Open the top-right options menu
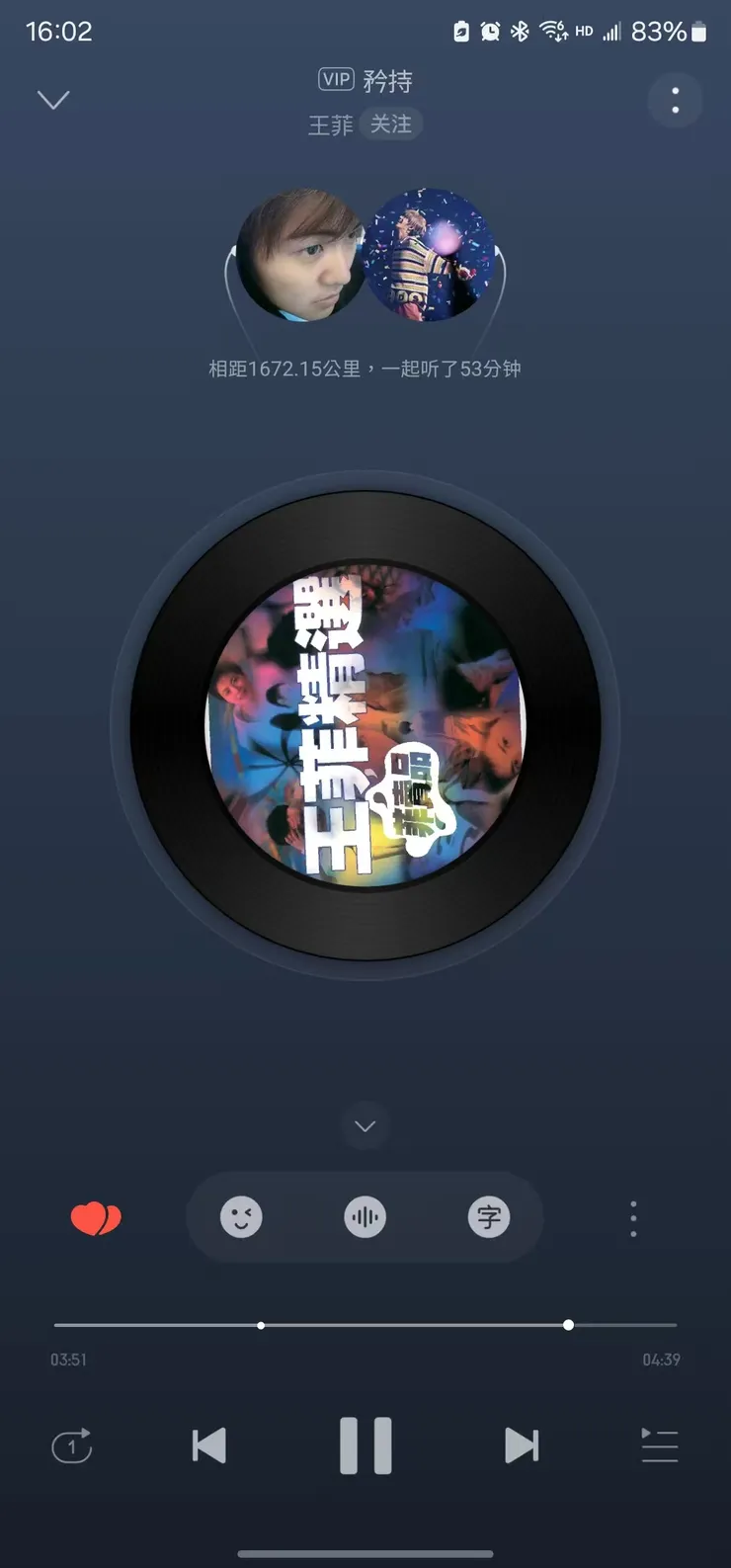The width and height of the screenshot is (731, 1568). tap(675, 99)
